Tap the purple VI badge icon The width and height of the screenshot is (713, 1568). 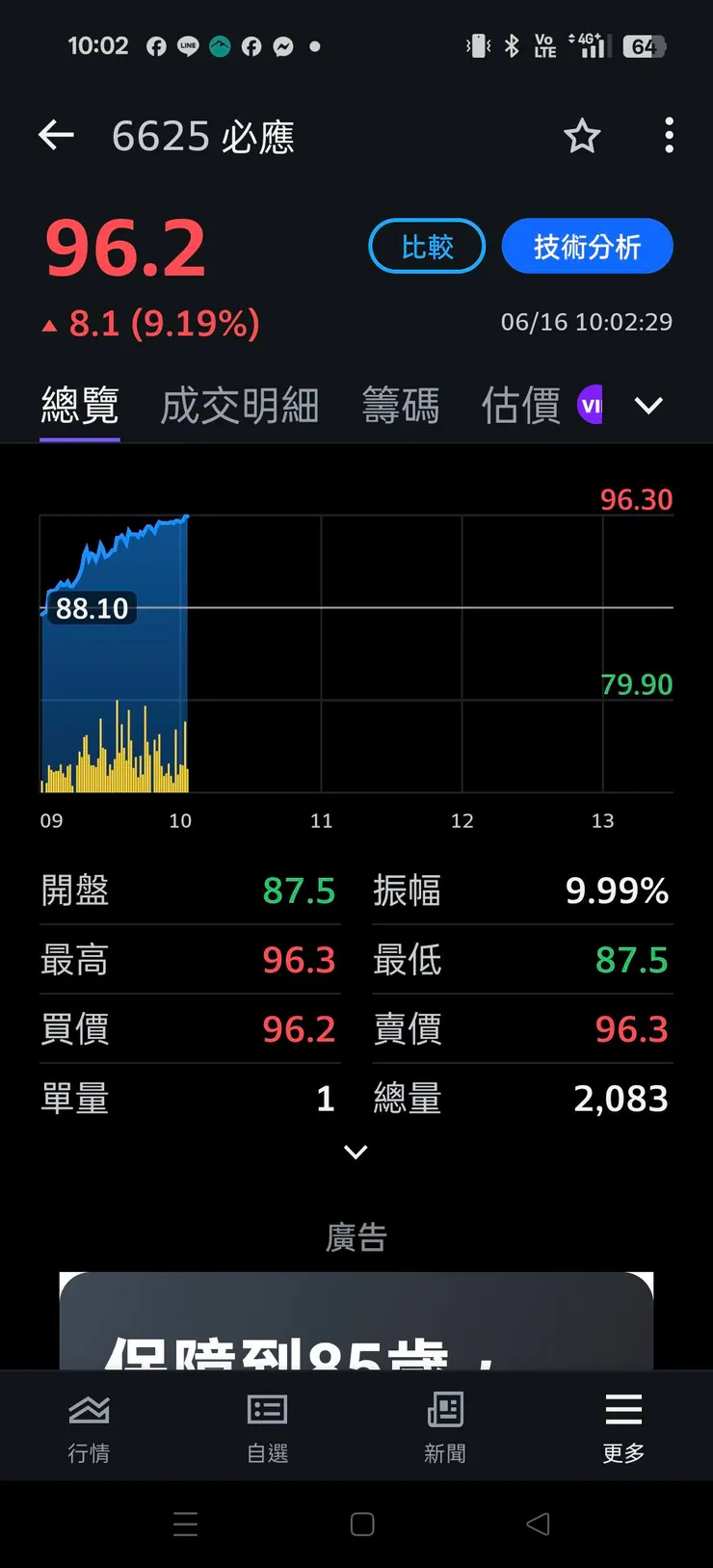(x=591, y=405)
